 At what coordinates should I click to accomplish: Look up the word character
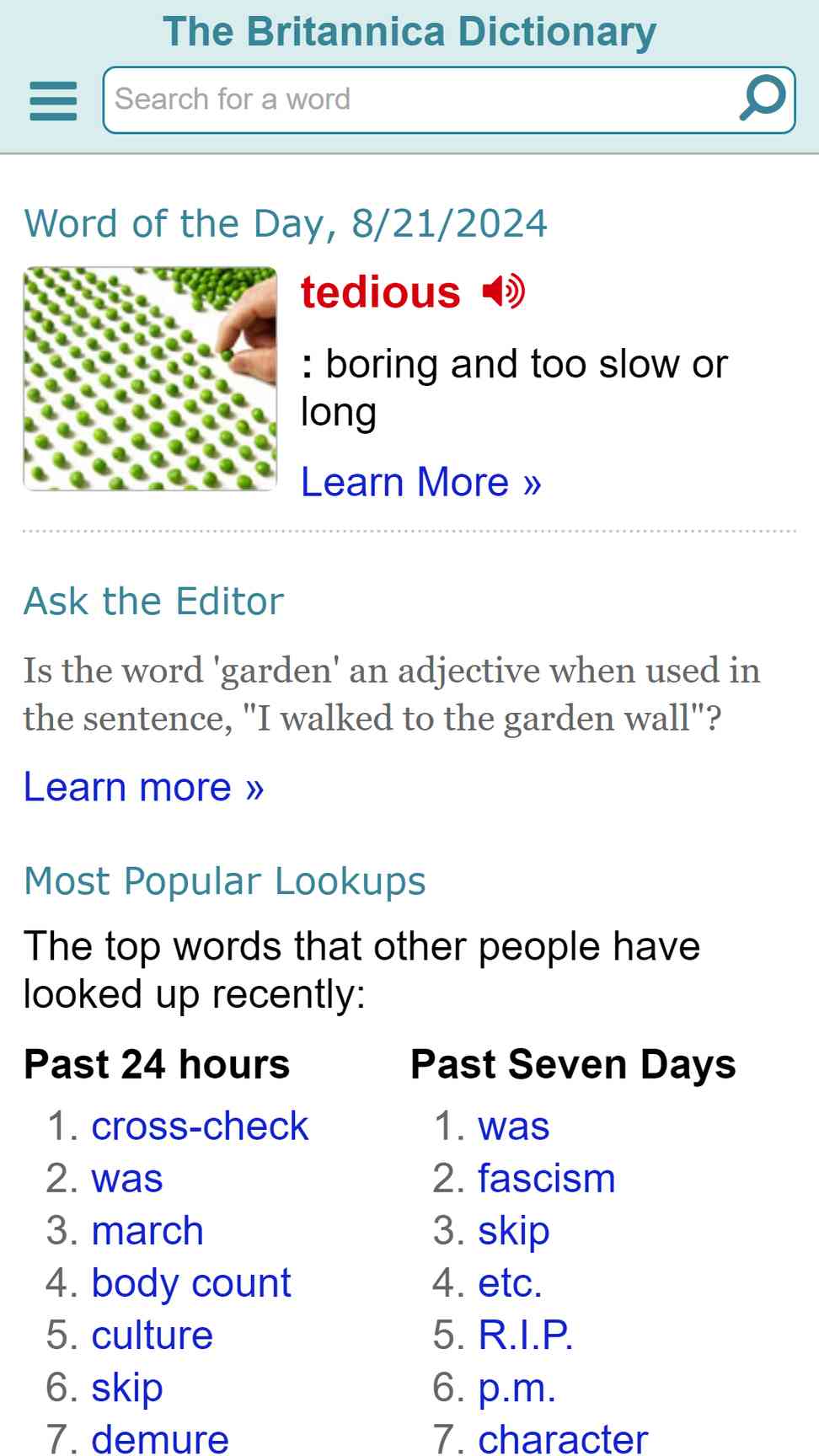coord(563,1437)
